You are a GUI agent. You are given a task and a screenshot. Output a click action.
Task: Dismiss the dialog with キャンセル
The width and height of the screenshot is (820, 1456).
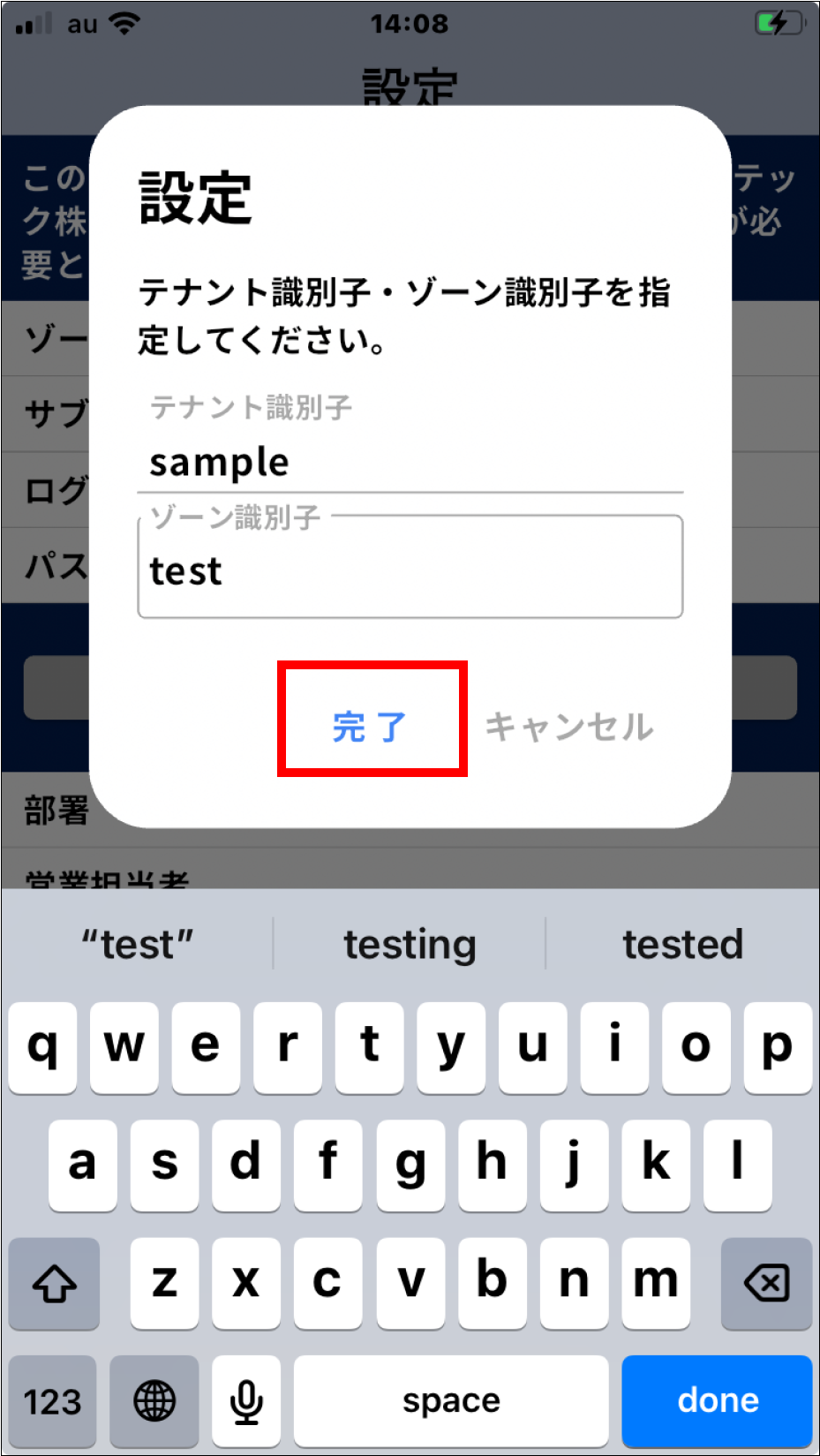point(569,728)
